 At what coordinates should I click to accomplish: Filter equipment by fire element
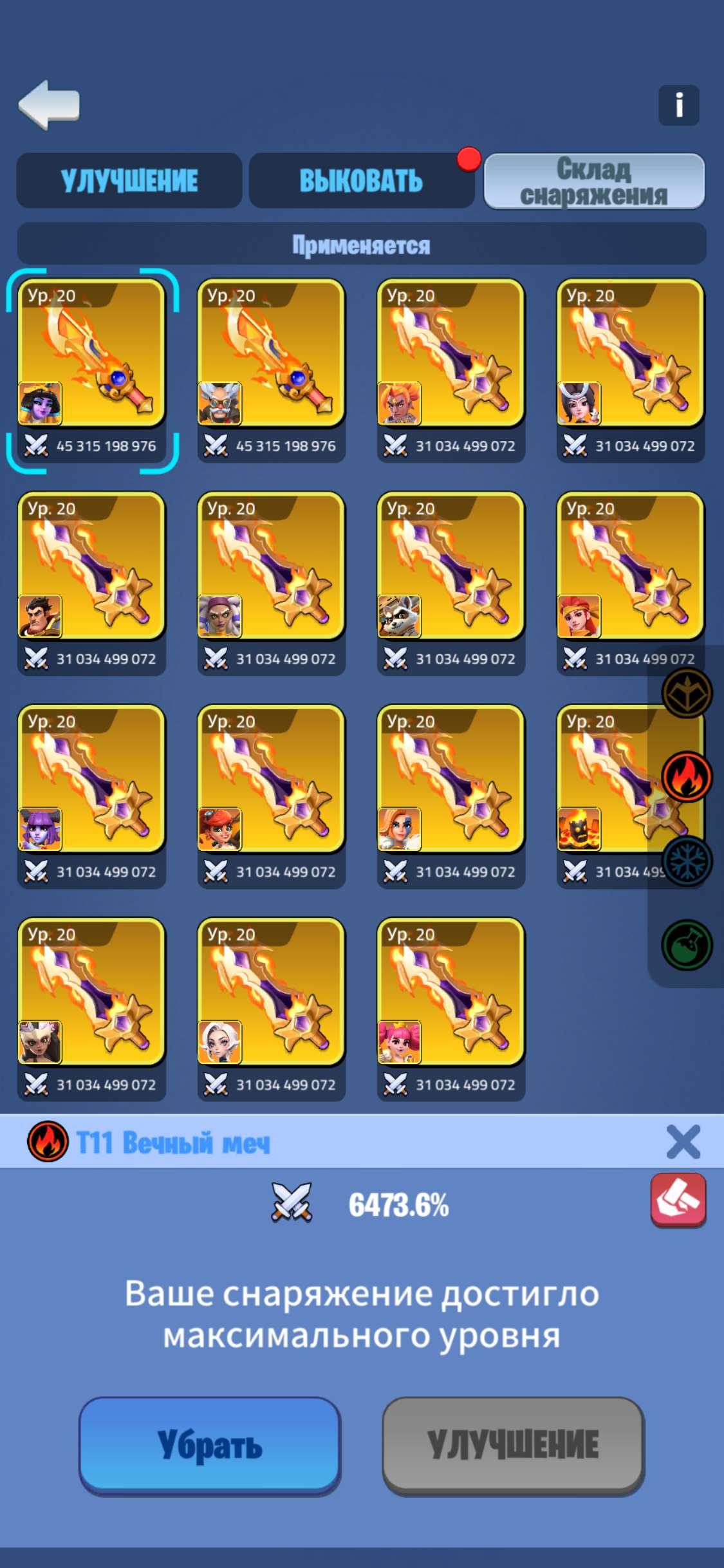687,777
